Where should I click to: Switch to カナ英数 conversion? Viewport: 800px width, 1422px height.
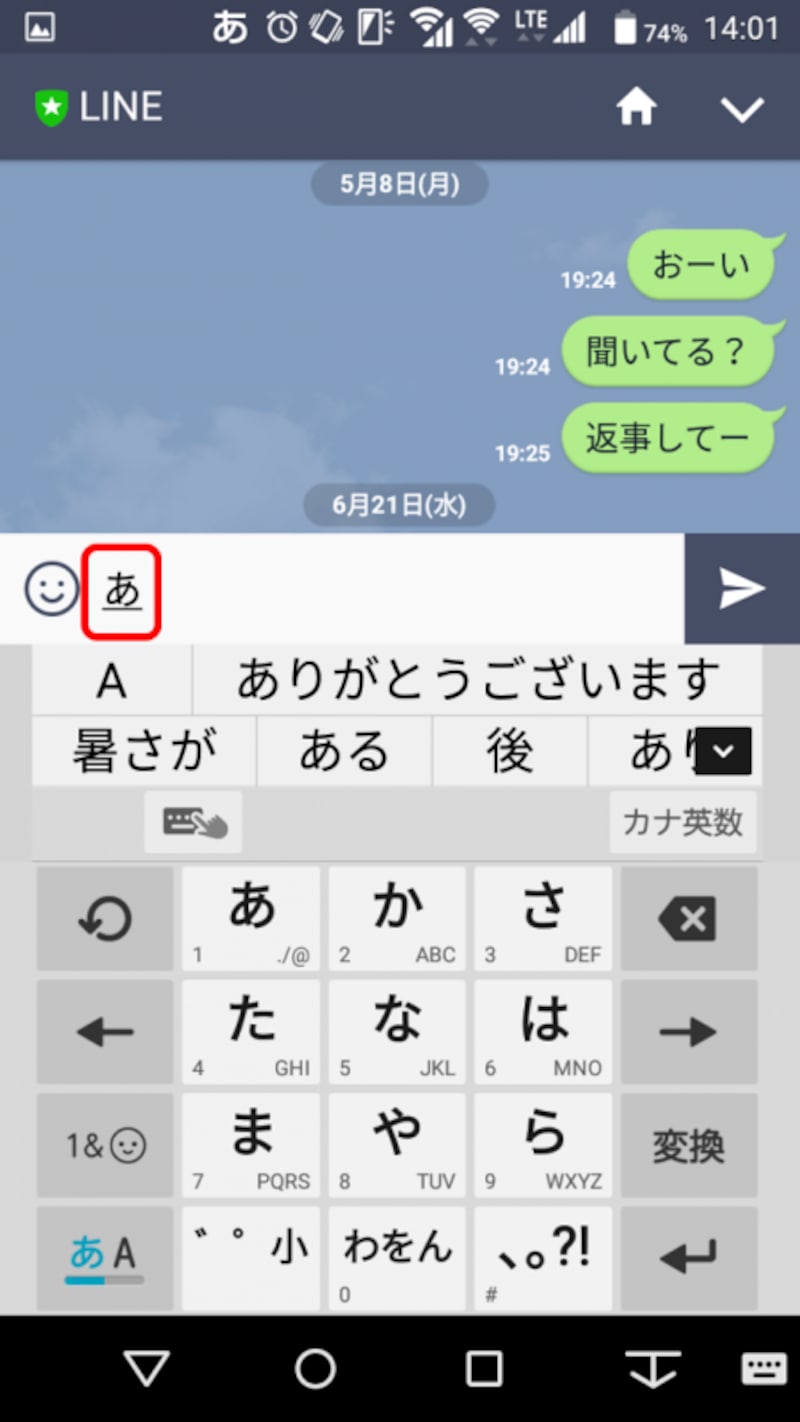coord(683,822)
